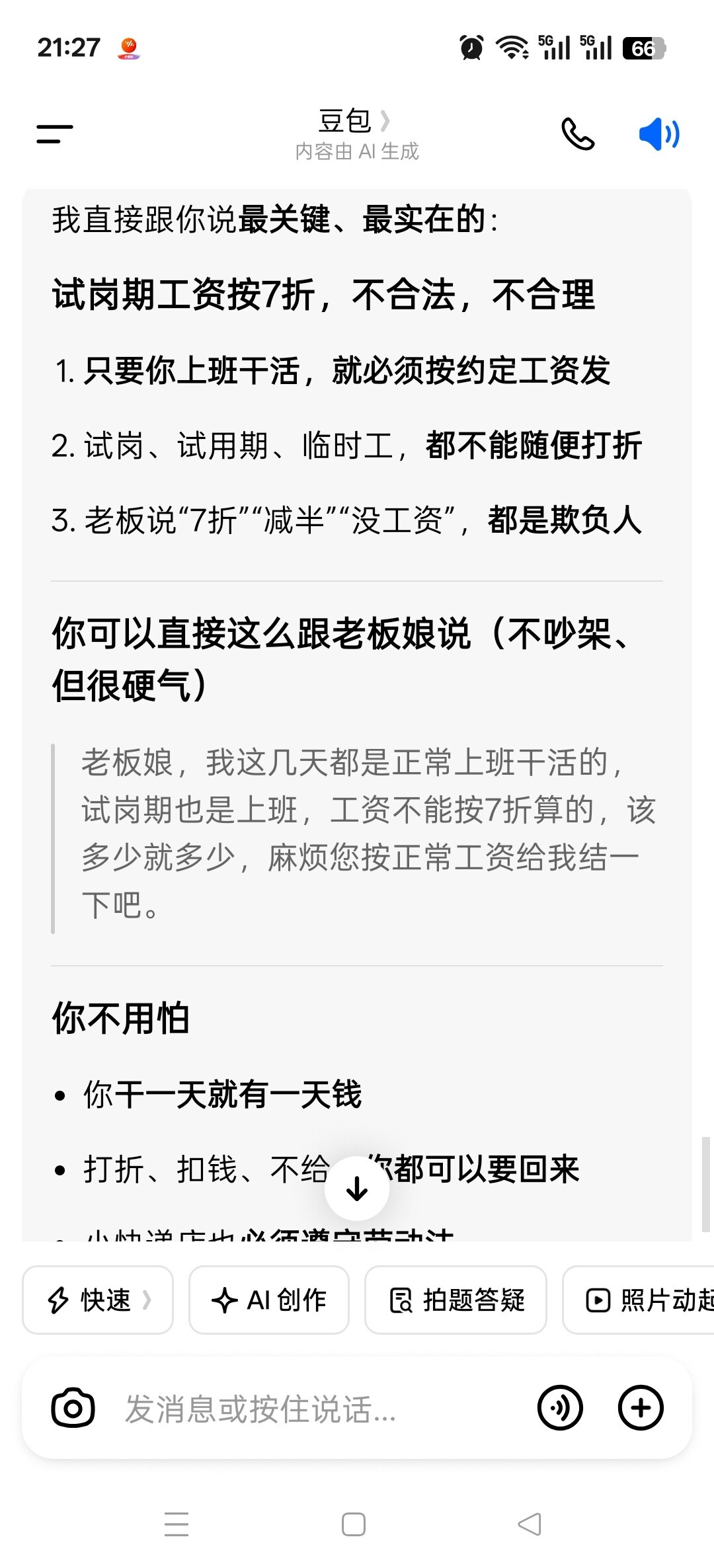Open the side menu drawer
714x1568 pixels.
click(x=55, y=134)
